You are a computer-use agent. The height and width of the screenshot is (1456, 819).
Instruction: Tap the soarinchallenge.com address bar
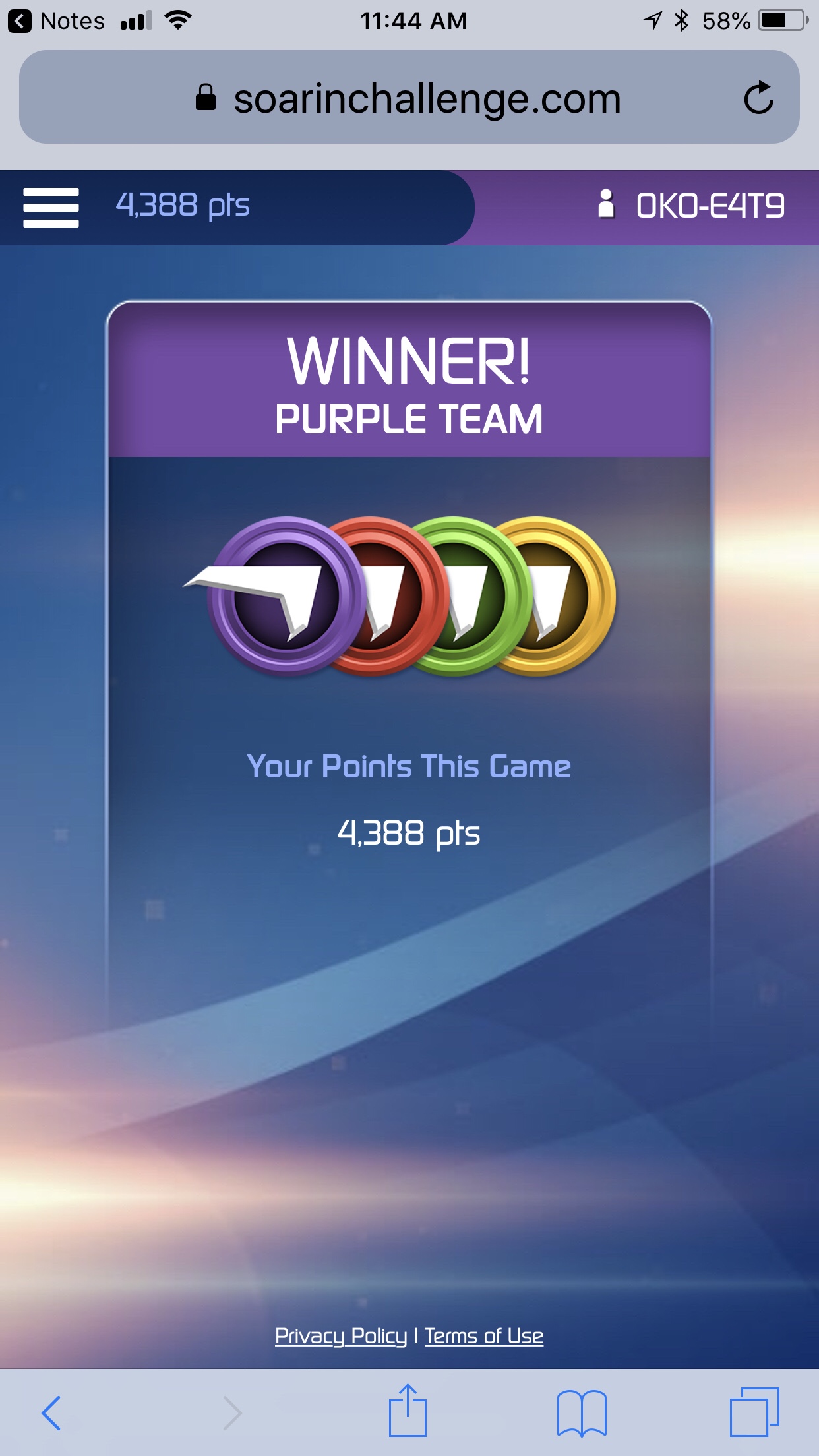pyautogui.click(x=409, y=99)
